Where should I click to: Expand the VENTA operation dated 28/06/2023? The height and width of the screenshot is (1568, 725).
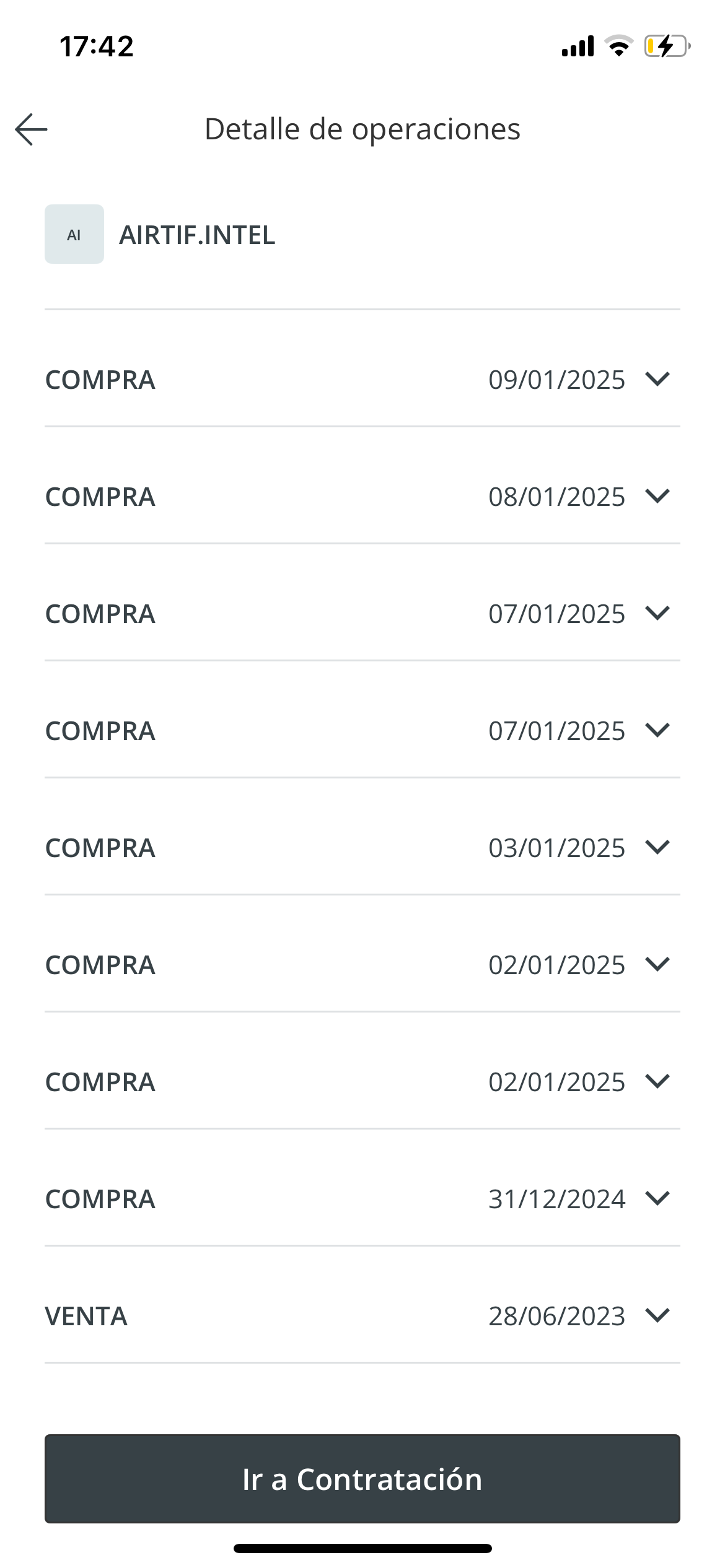[362, 1315]
